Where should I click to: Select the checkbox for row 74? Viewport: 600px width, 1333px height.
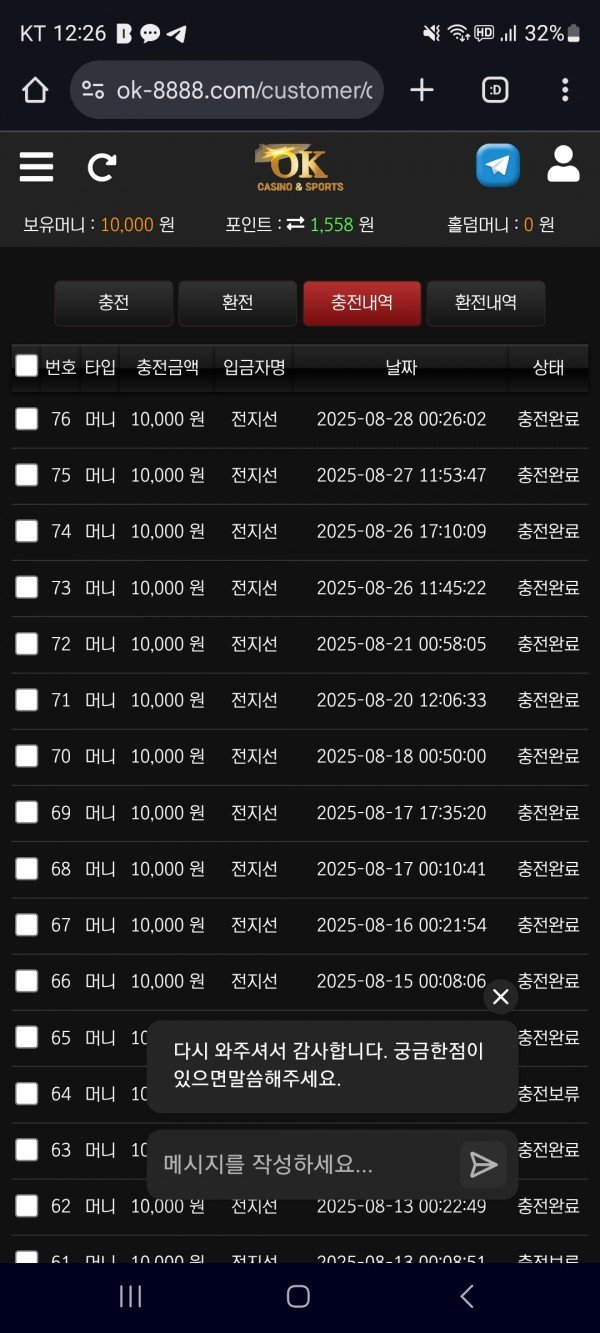pyautogui.click(x=27, y=531)
